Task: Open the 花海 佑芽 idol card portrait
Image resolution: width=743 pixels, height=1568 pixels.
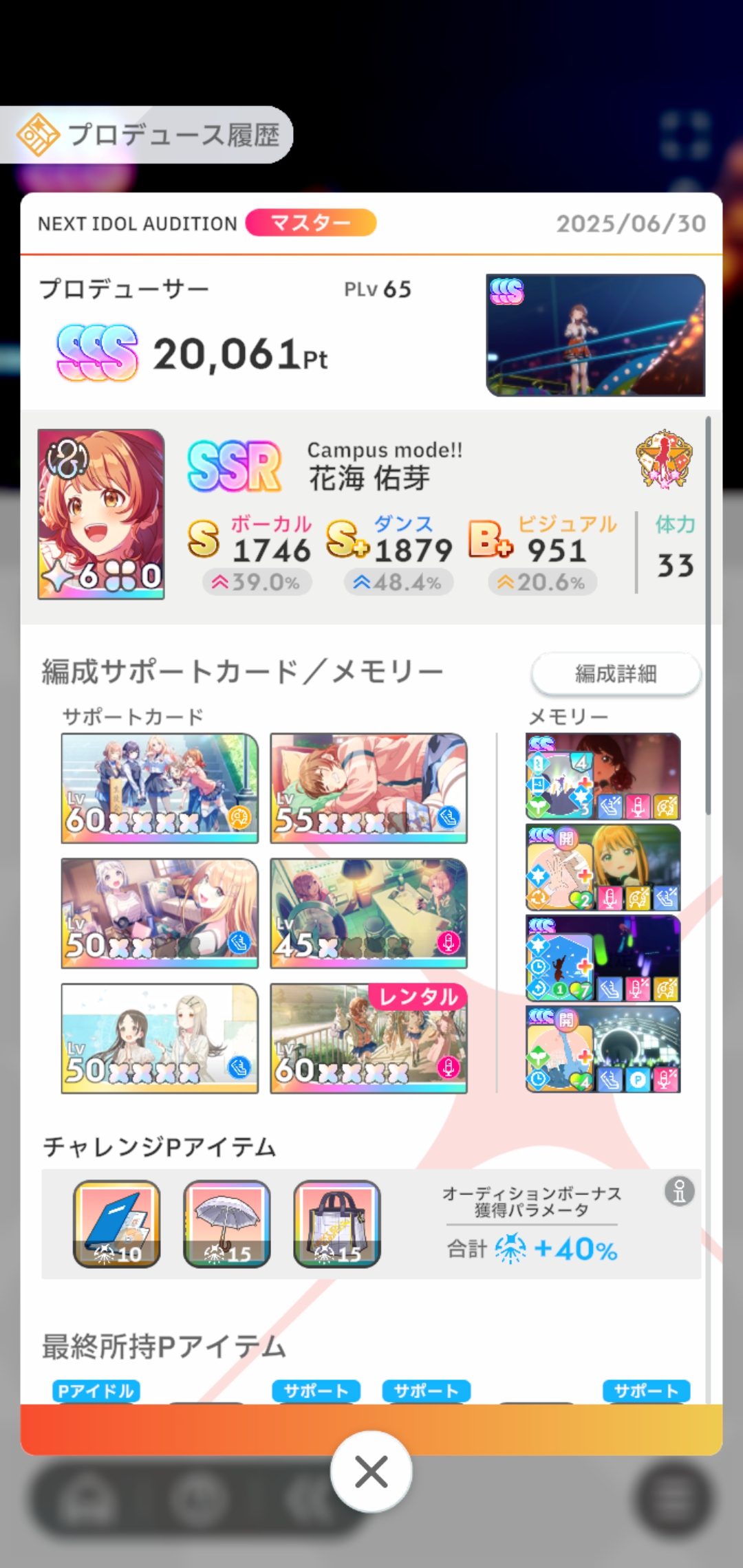Action: point(101,514)
